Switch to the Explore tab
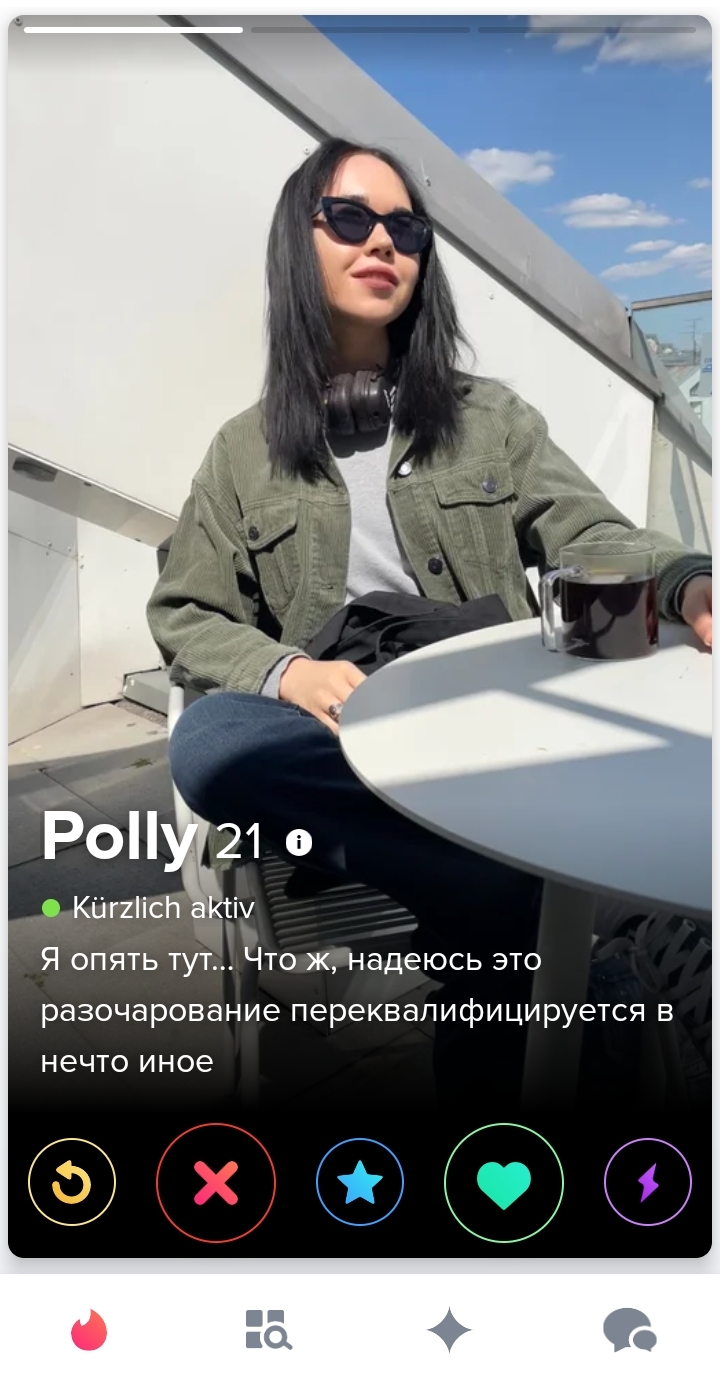Screen dimensions: 720x1386 click(x=268, y=1331)
